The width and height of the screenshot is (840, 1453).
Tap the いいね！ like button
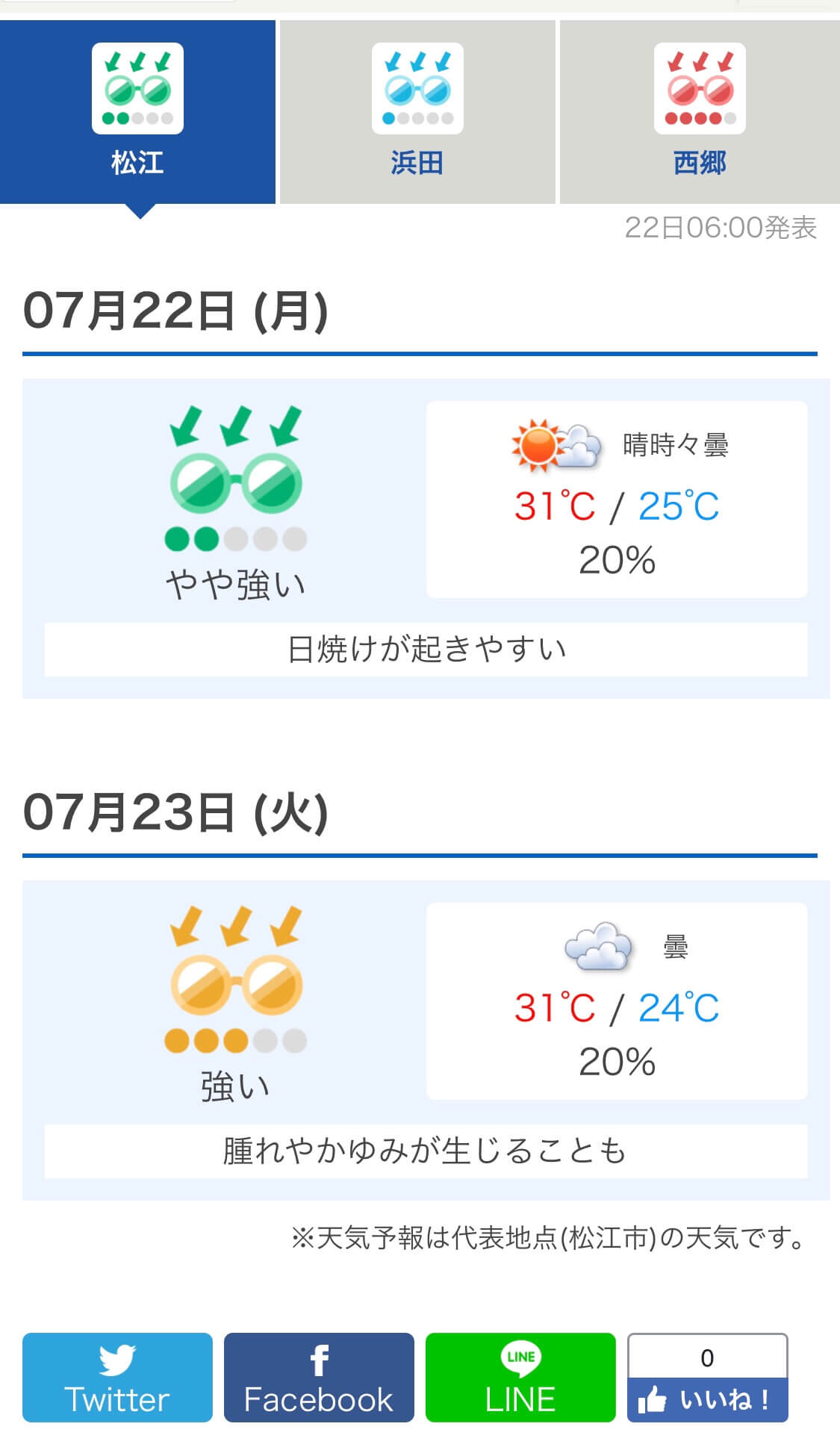707,1399
